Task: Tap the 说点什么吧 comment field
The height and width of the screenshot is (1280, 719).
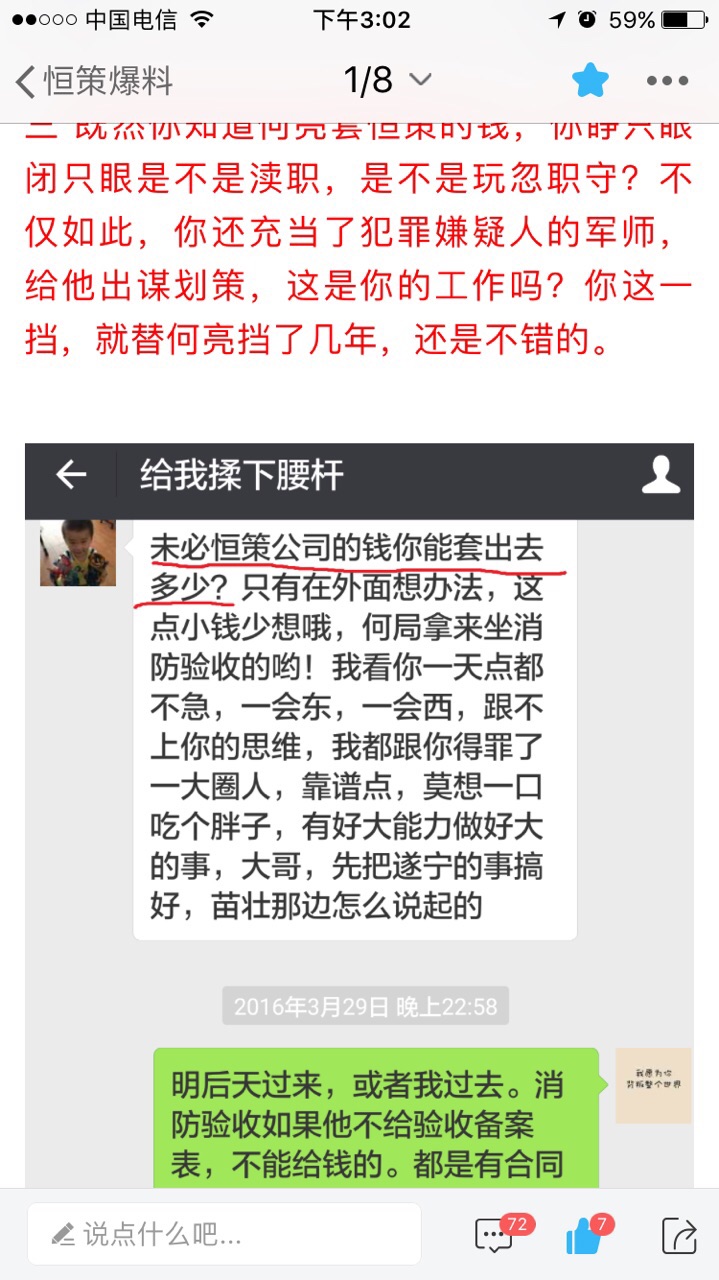Action: coord(224,1234)
